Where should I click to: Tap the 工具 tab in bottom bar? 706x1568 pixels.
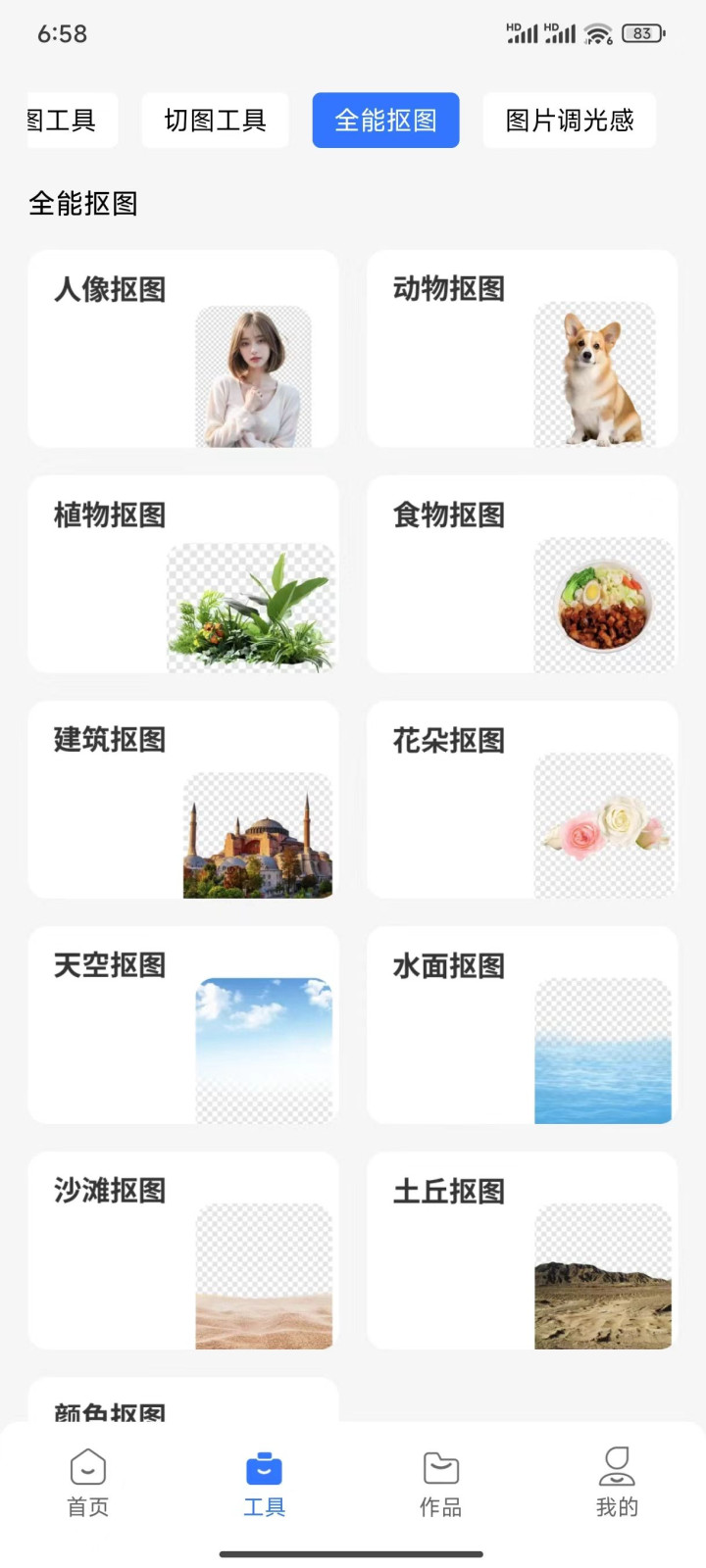tap(264, 1482)
